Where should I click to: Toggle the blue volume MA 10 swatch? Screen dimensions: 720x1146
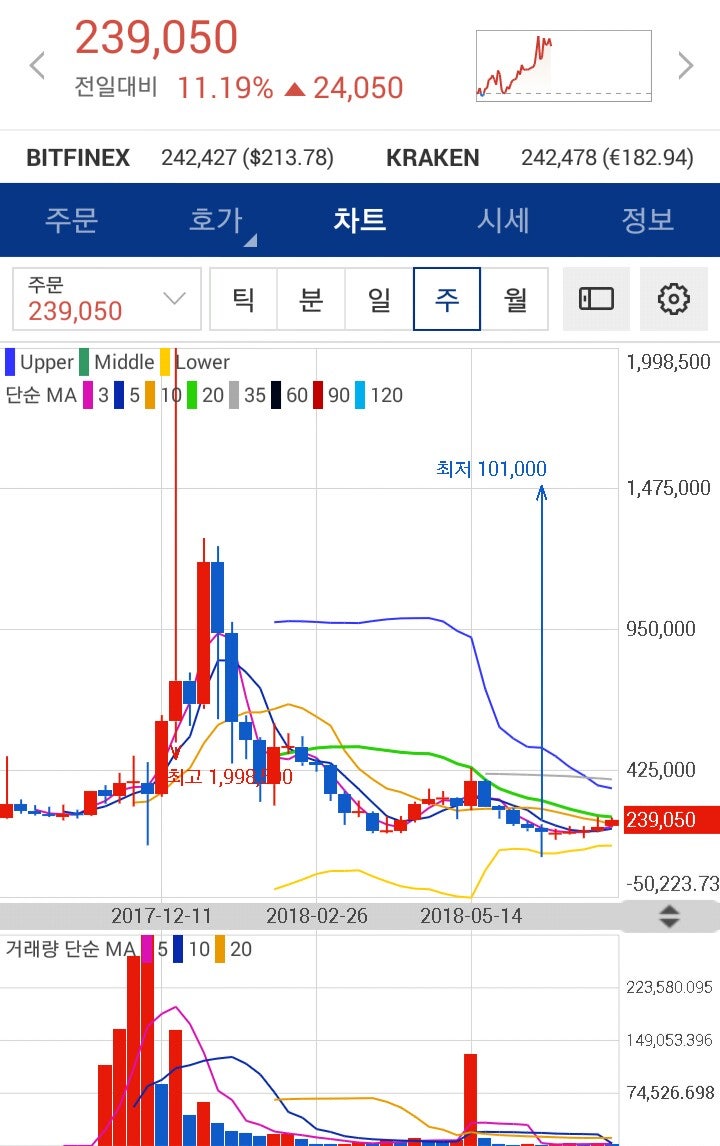coord(177,949)
